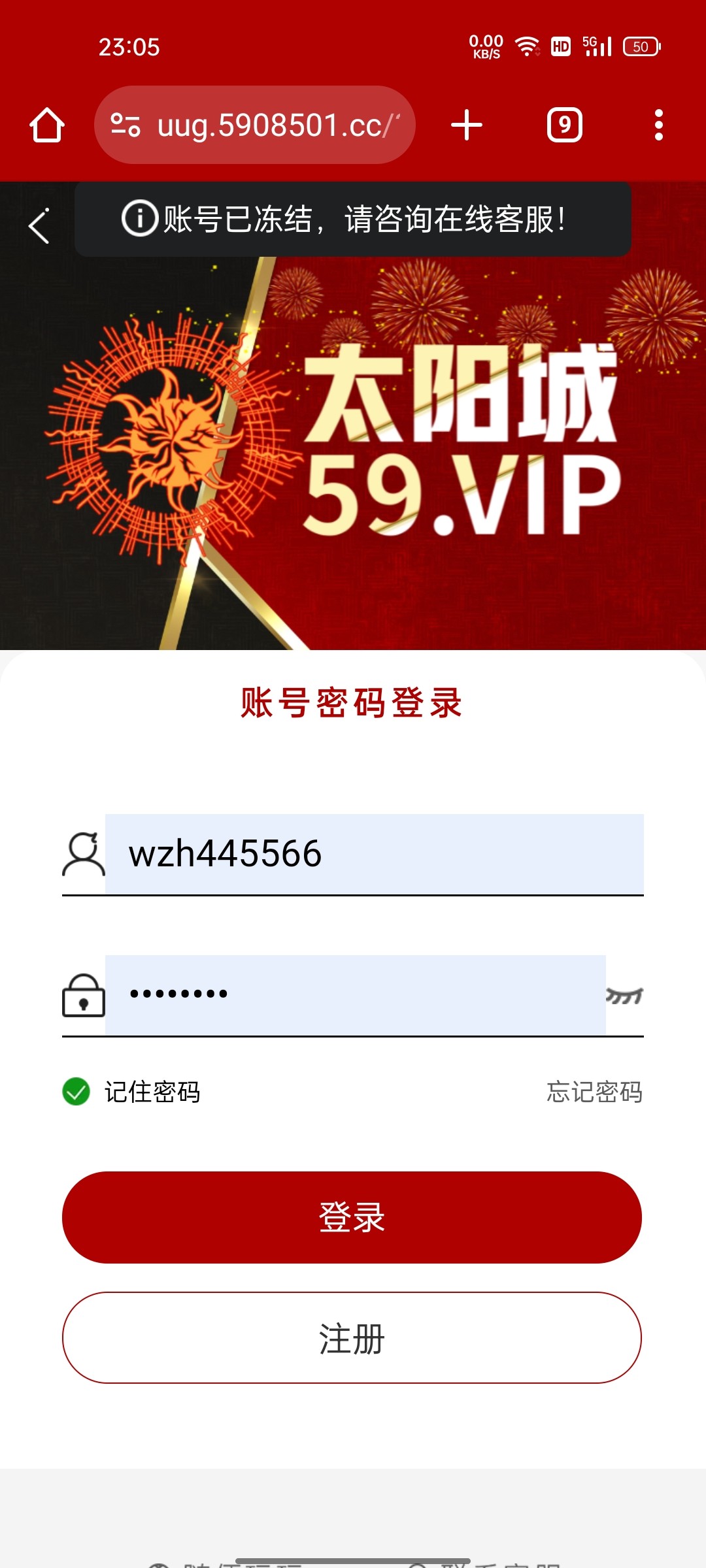Image resolution: width=706 pixels, height=1568 pixels.
Task: Edit the username field wzh445566
Action: tap(374, 854)
